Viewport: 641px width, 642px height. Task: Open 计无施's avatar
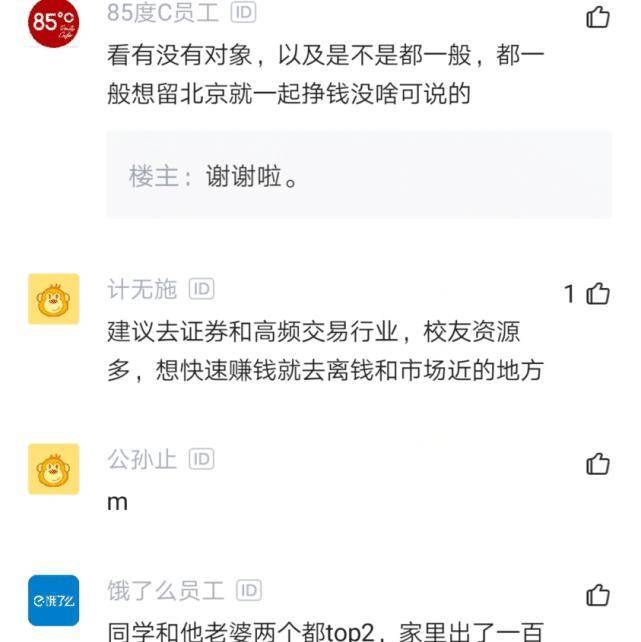(53, 298)
